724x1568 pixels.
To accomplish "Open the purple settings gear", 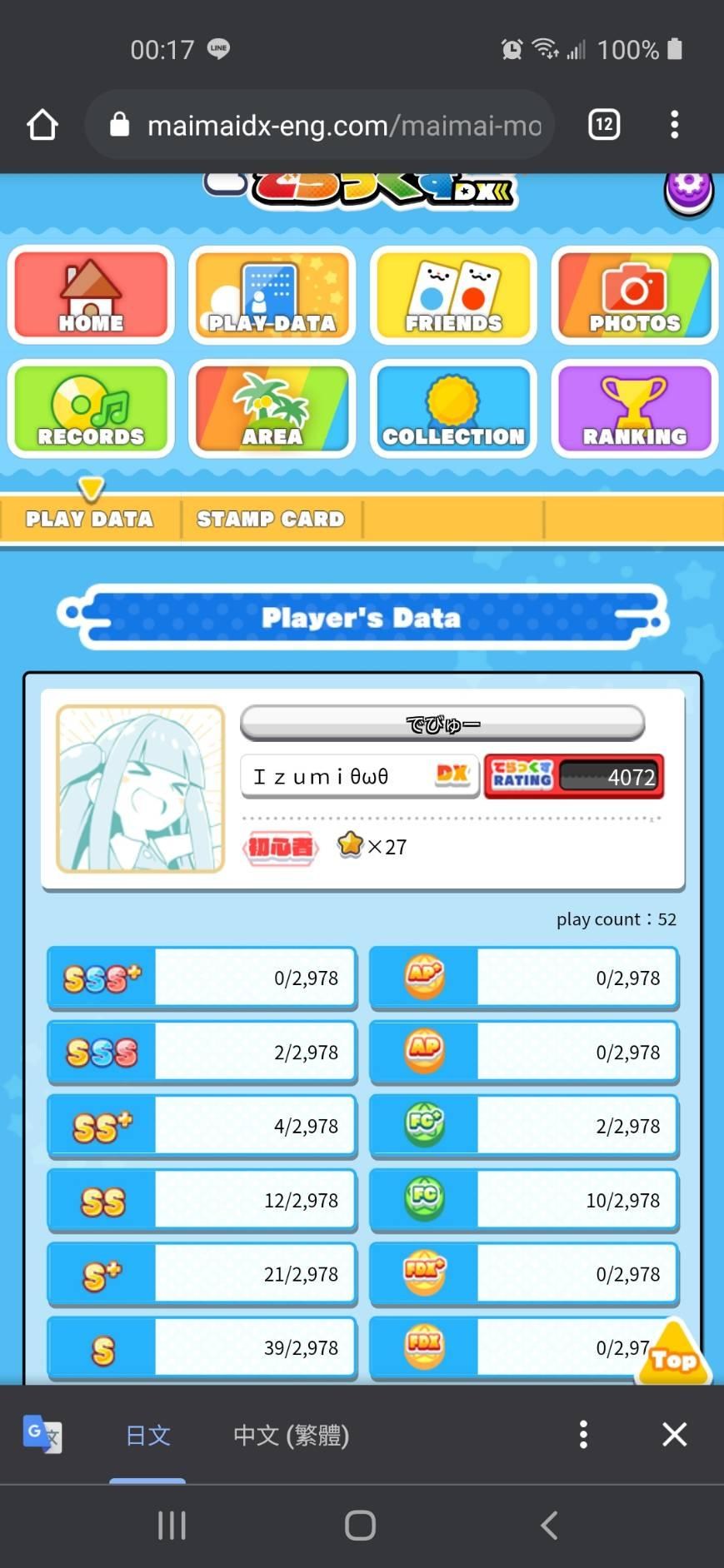I will point(688,189).
